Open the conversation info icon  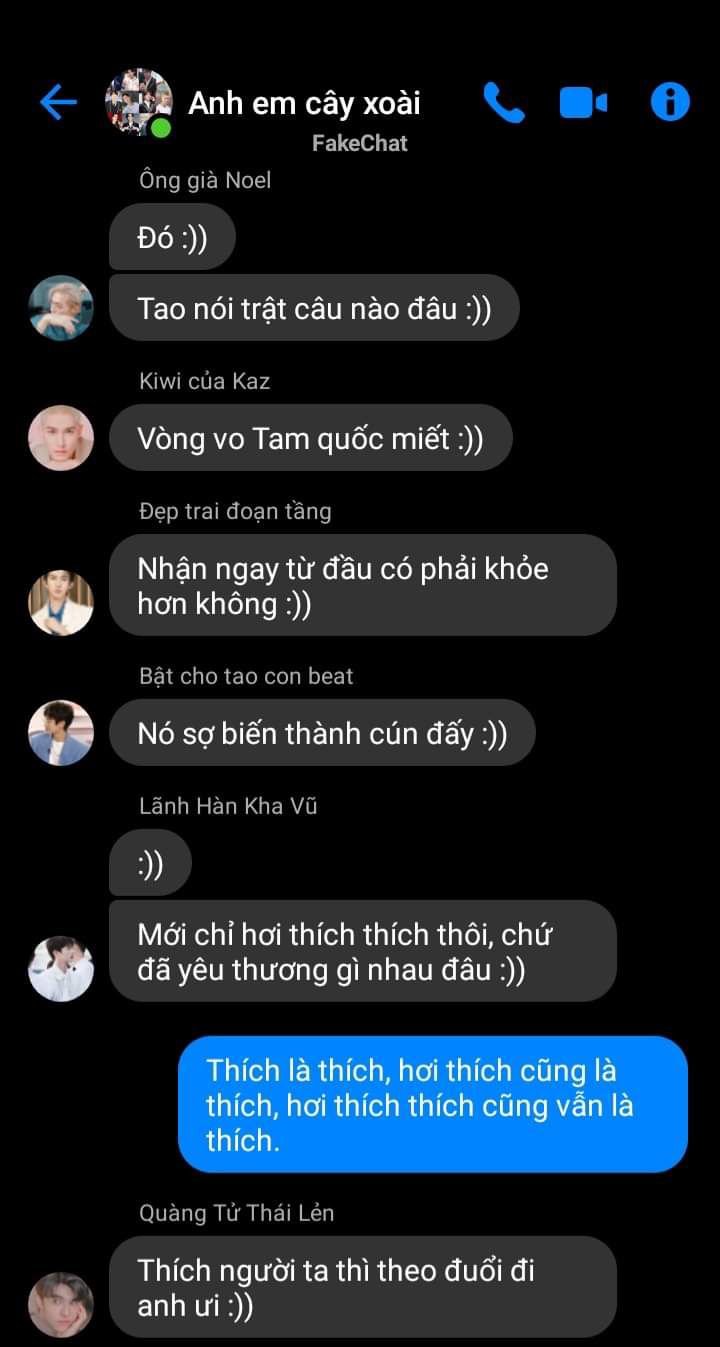point(670,102)
